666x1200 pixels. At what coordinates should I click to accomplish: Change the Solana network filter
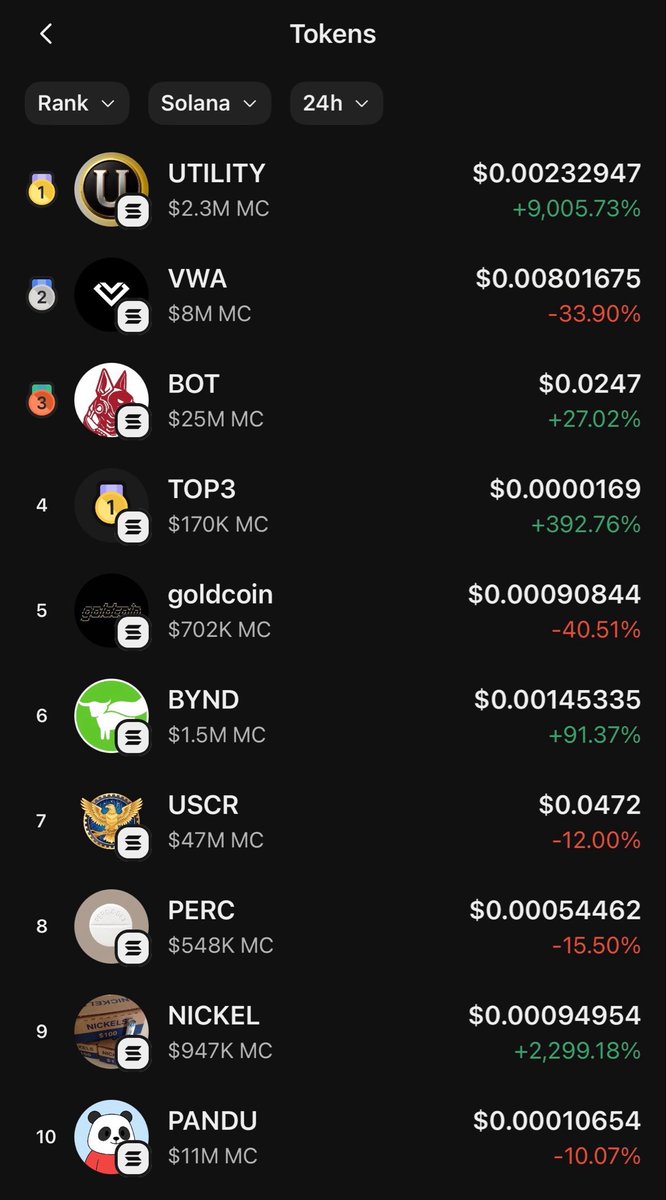tap(209, 103)
